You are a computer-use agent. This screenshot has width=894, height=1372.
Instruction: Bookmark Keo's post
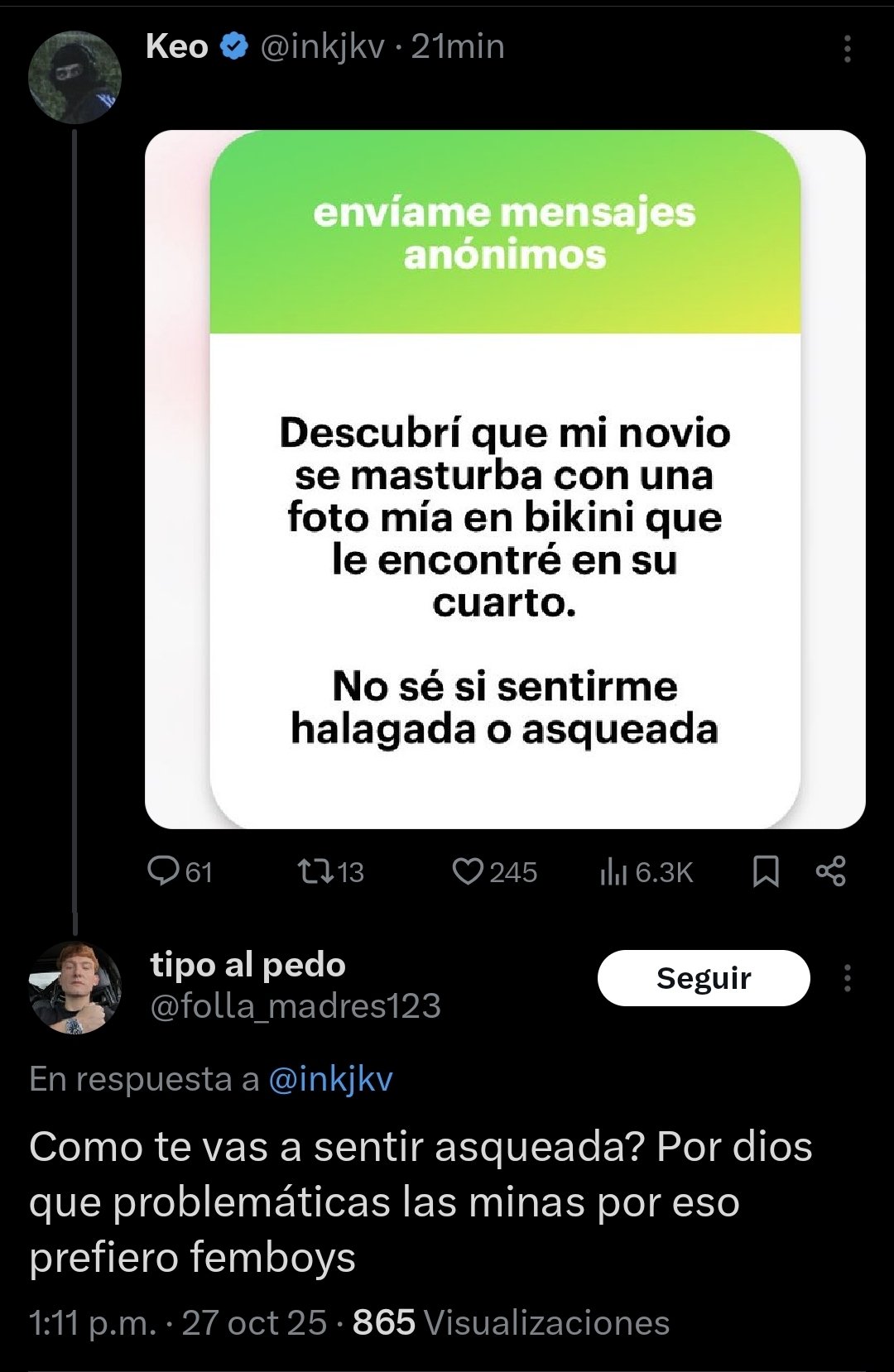click(766, 871)
